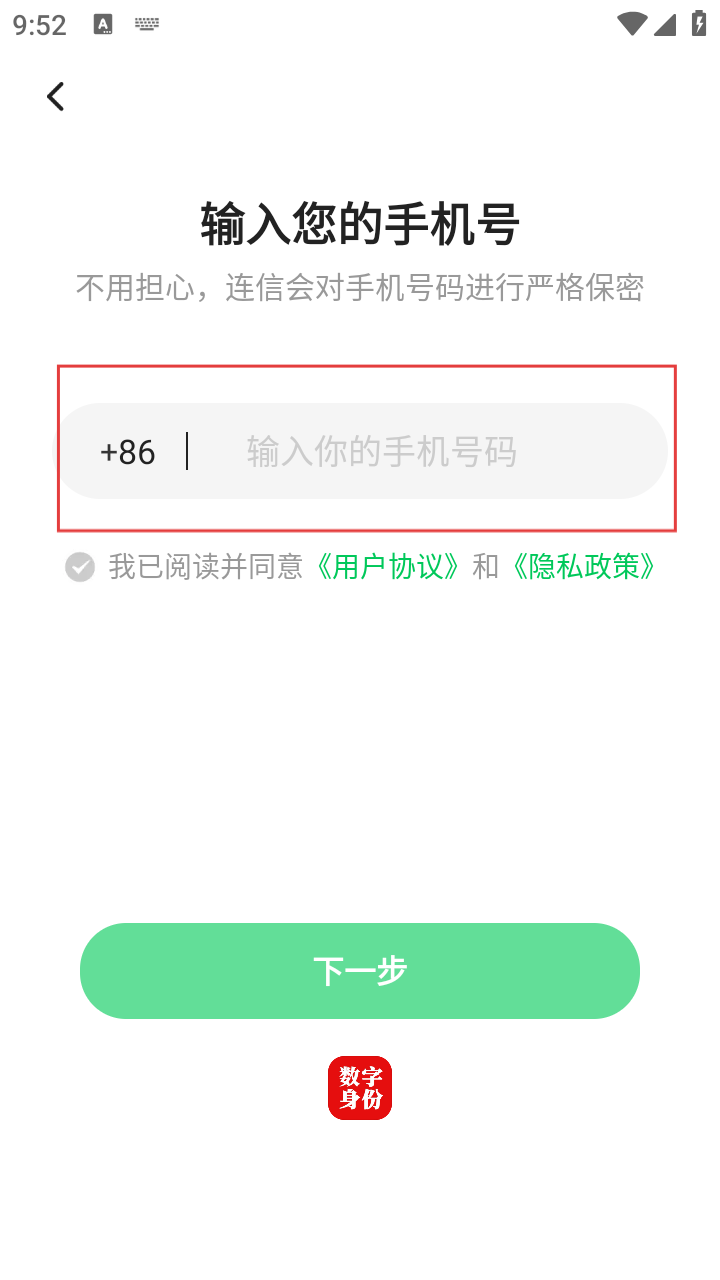Open the +86 country code selector
Screen dimensions: 720x1280
128,452
